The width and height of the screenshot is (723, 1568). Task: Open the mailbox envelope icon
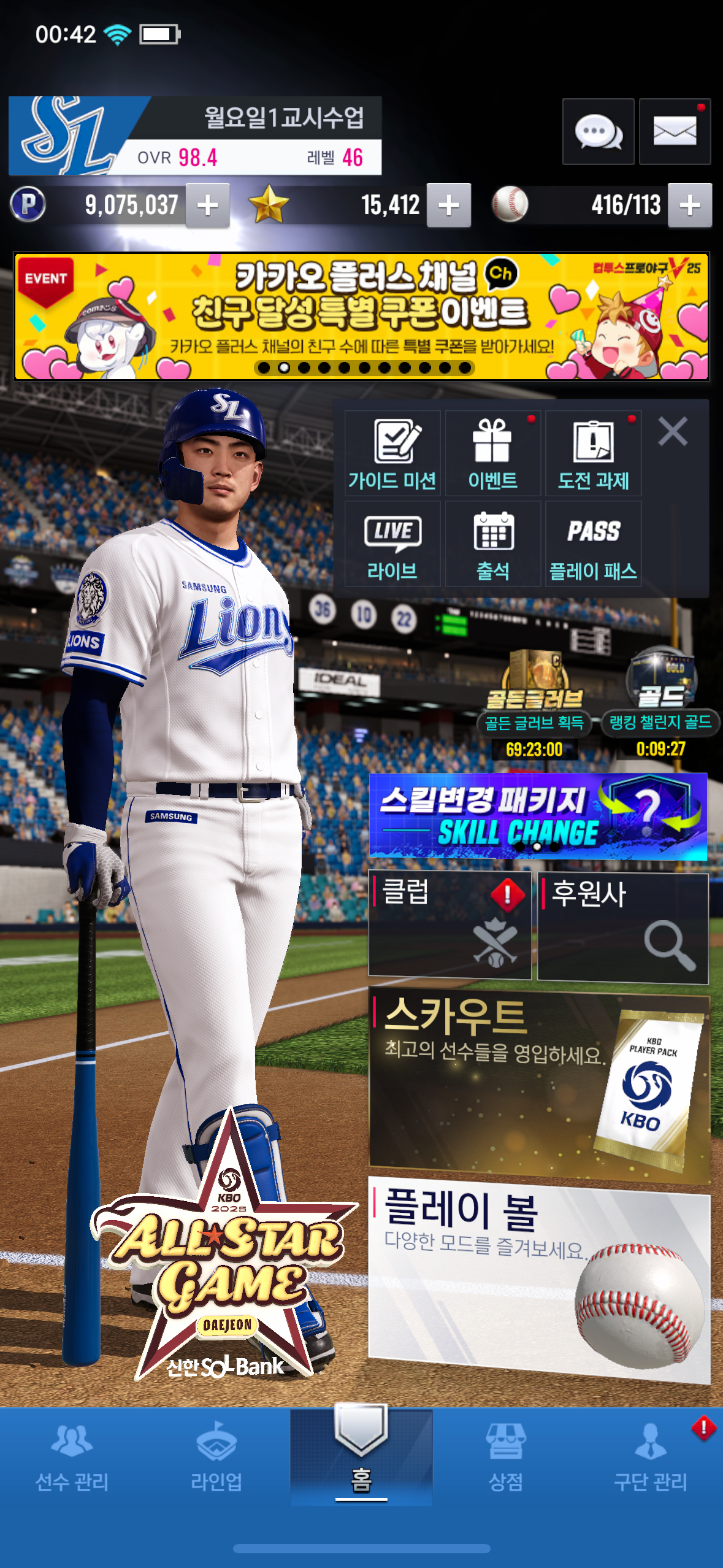[x=675, y=131]
